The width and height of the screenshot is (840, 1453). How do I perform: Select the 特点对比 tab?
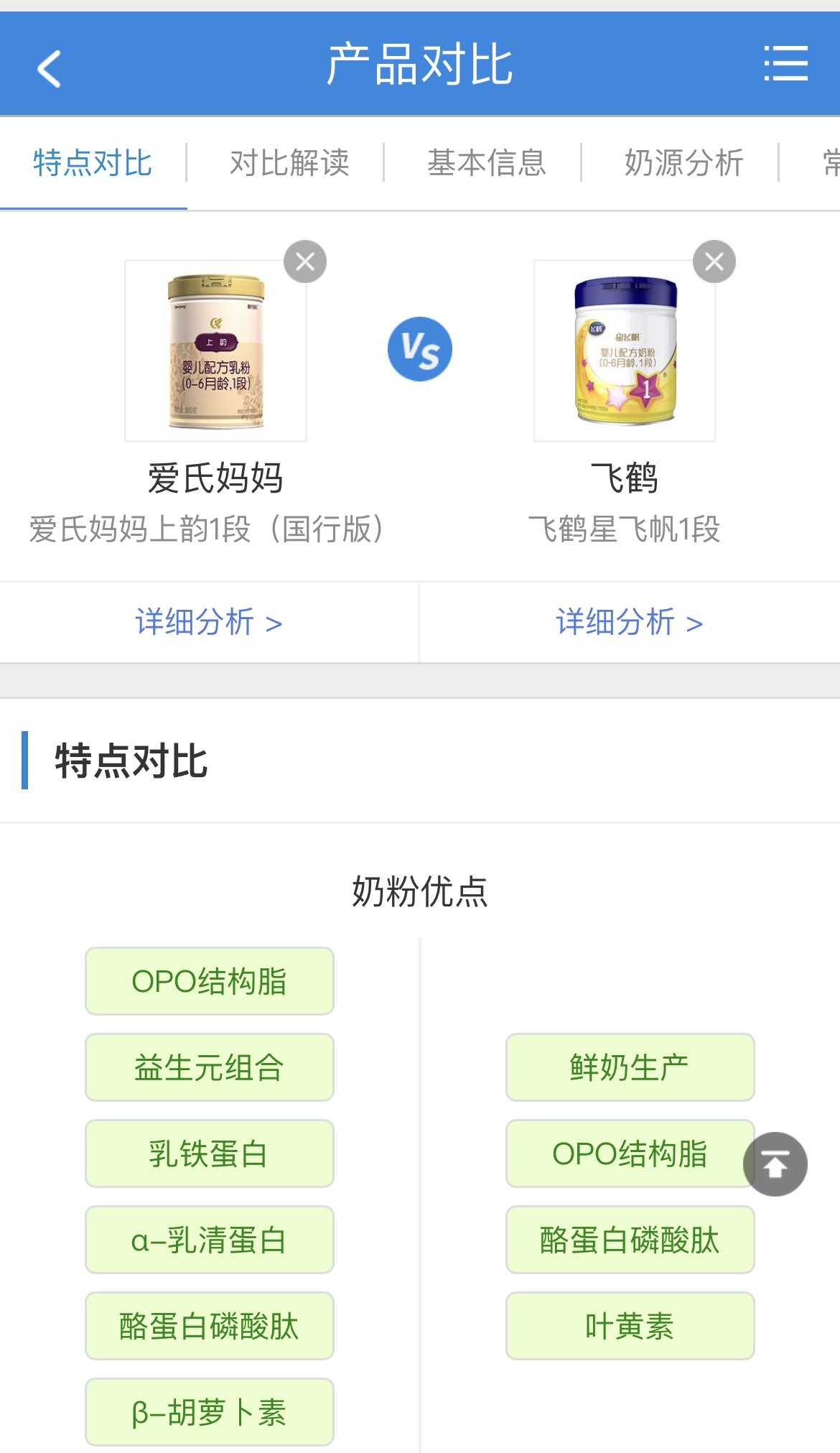93,163
